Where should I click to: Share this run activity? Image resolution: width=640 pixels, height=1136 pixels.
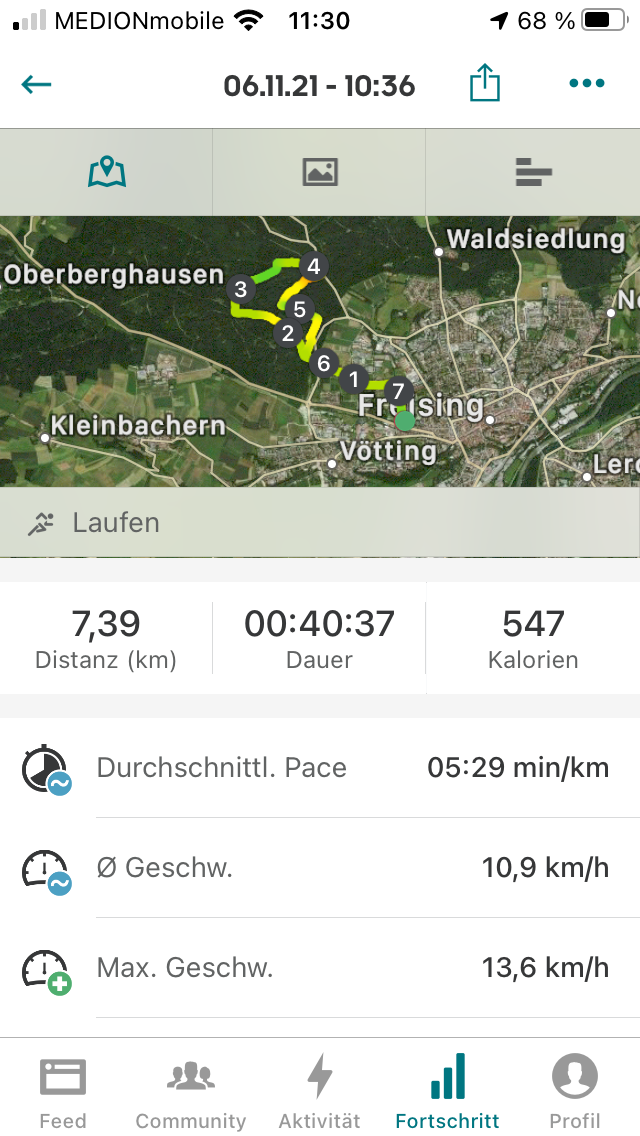(485, 82)
